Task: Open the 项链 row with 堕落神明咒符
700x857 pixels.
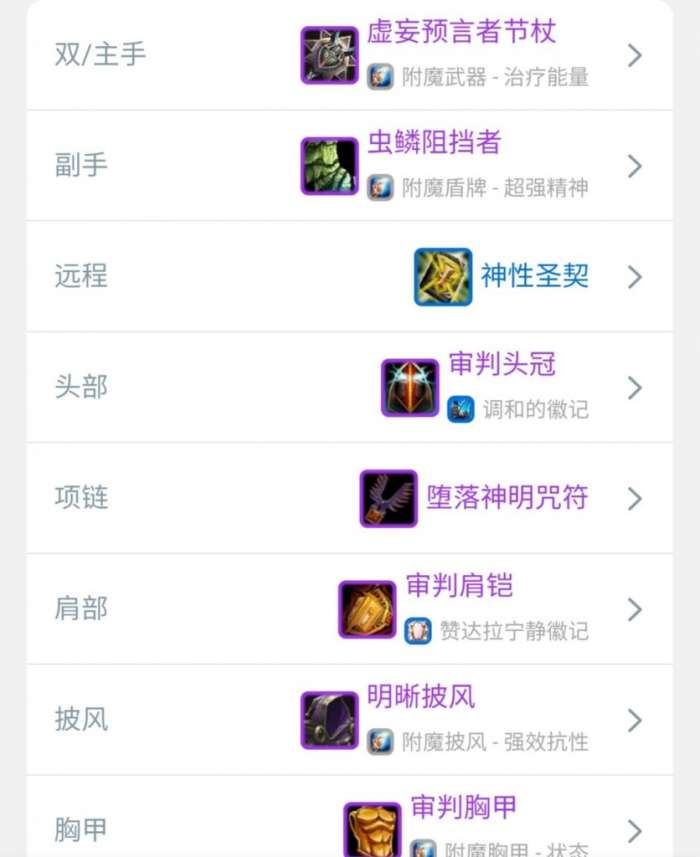Action: 349,498
